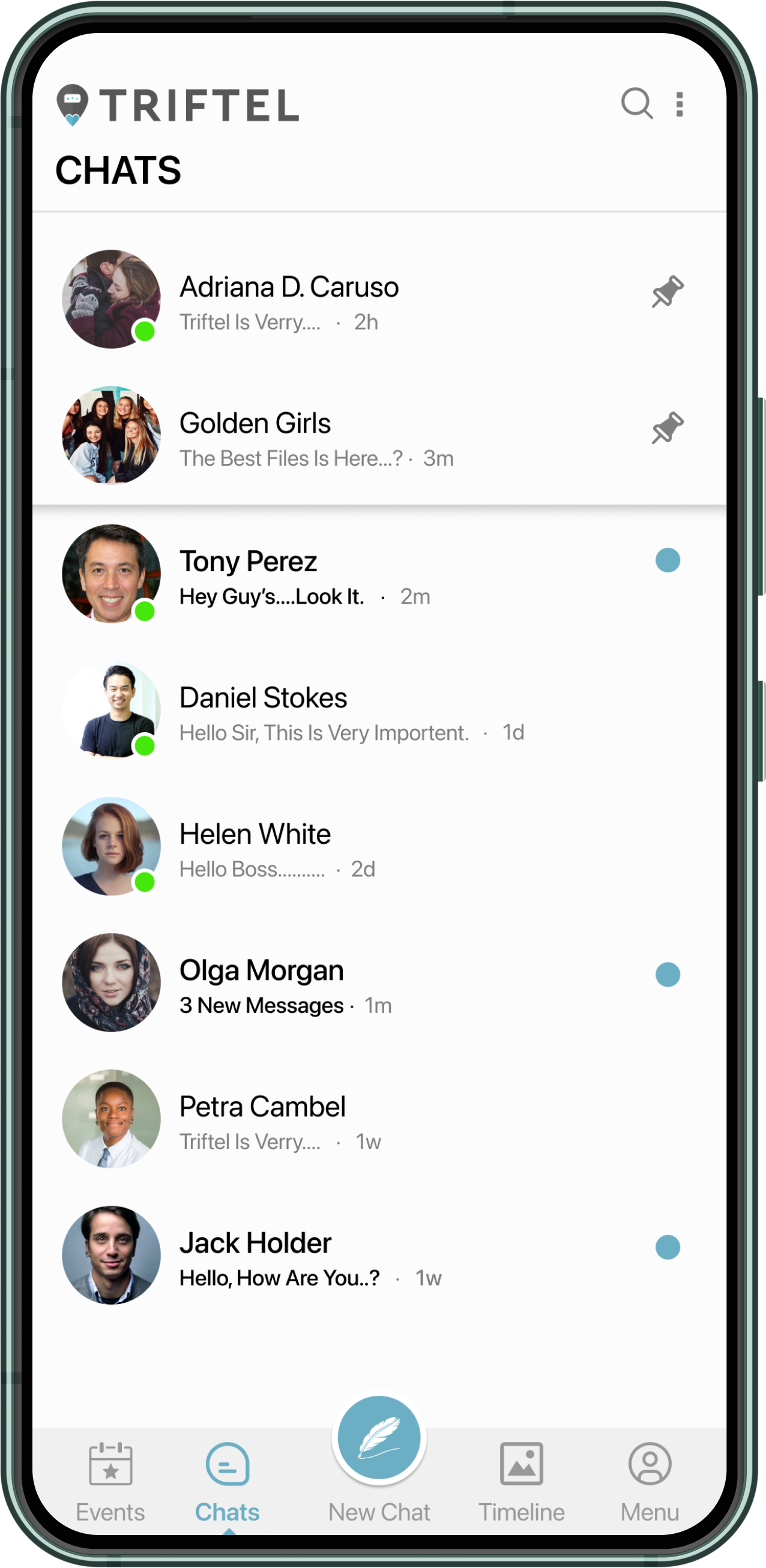This screenshot has height=1568, width=766.
Task: Go to the Timeline tab
Action: click(521, 1480)
